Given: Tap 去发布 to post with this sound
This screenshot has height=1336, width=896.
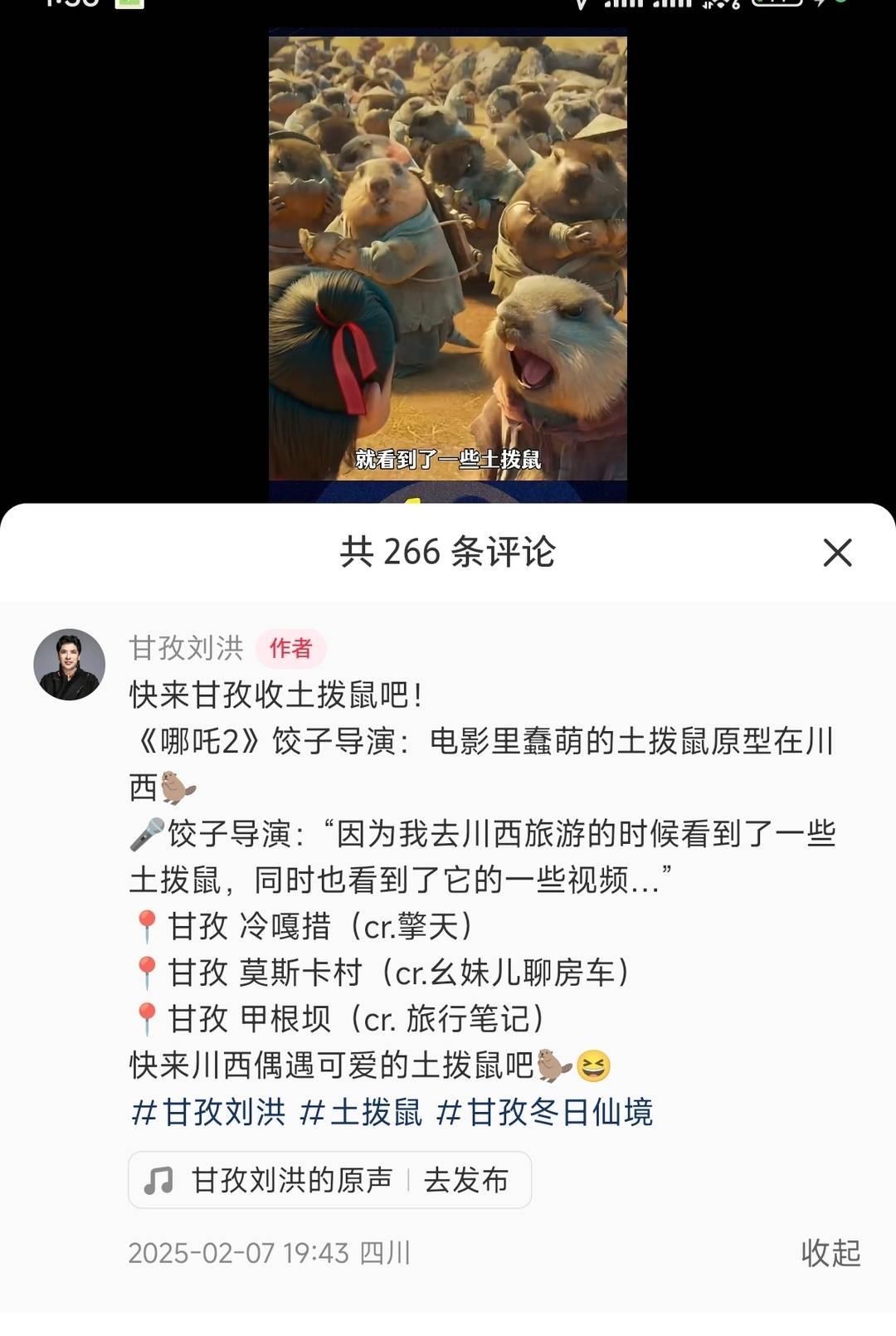Looking at the screenshot, I should point(465,1180).
